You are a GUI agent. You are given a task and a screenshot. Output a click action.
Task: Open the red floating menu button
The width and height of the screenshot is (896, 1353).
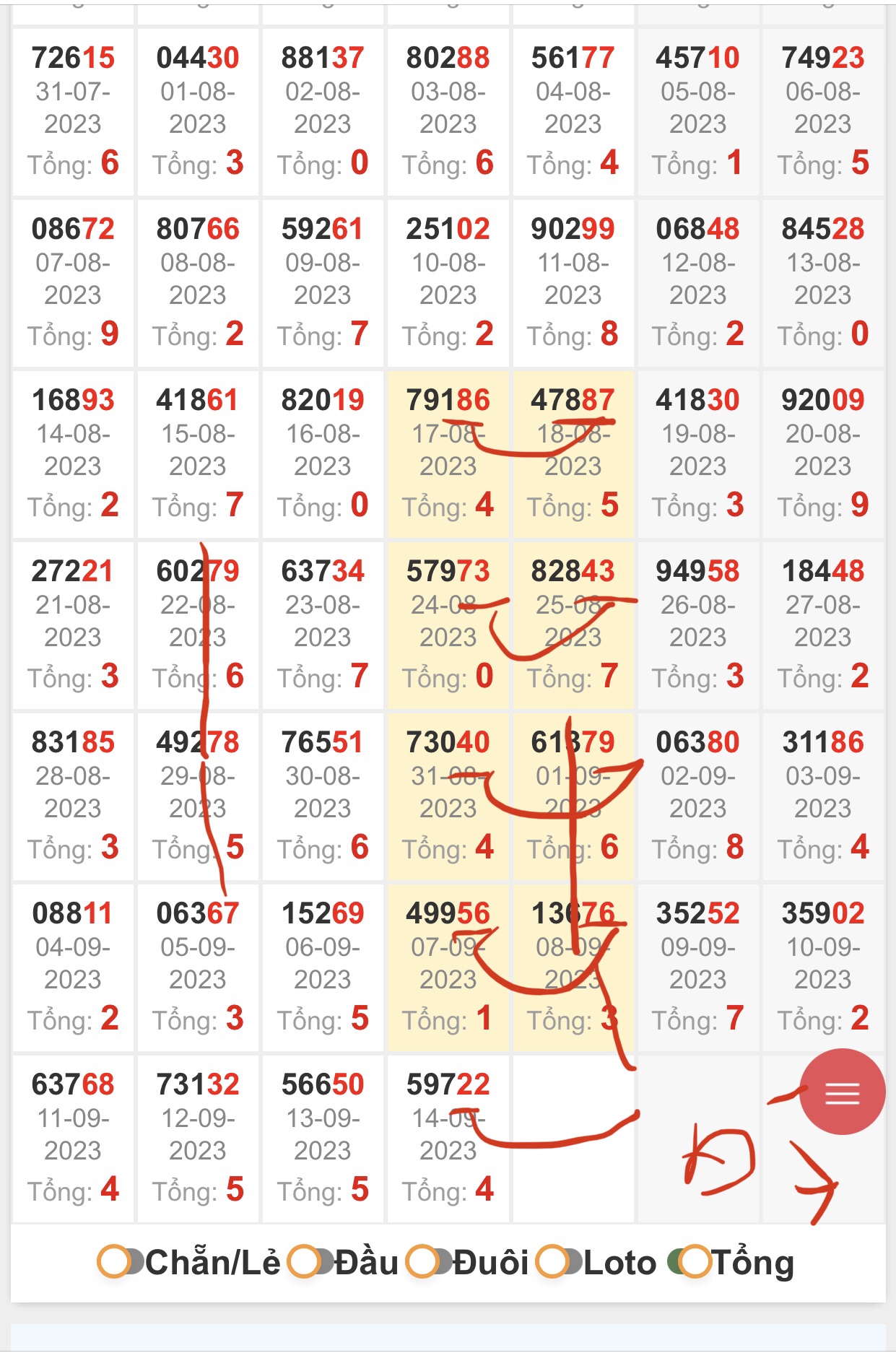coord(842,1092)
